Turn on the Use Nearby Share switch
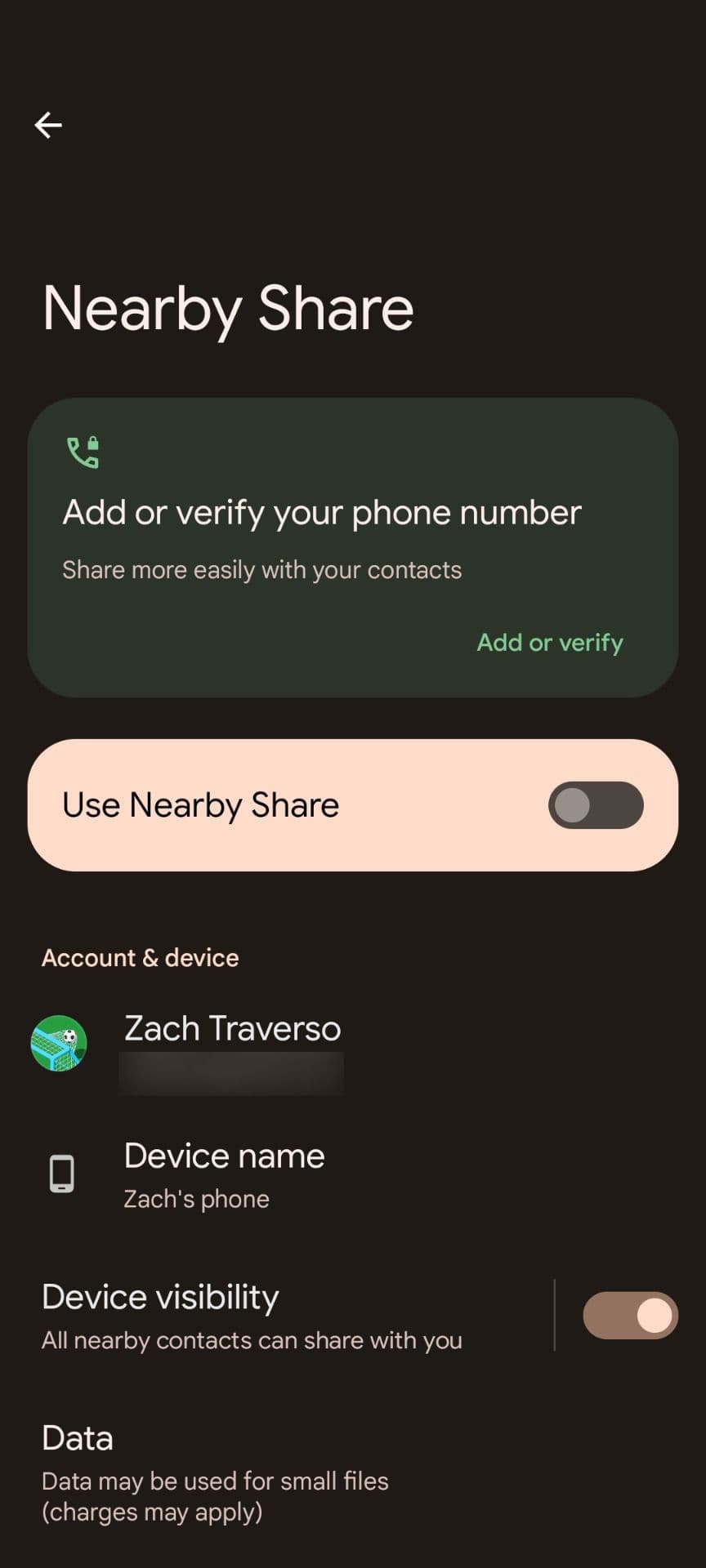This screenshot has height=1568, width=706. (x=595, y=805)
